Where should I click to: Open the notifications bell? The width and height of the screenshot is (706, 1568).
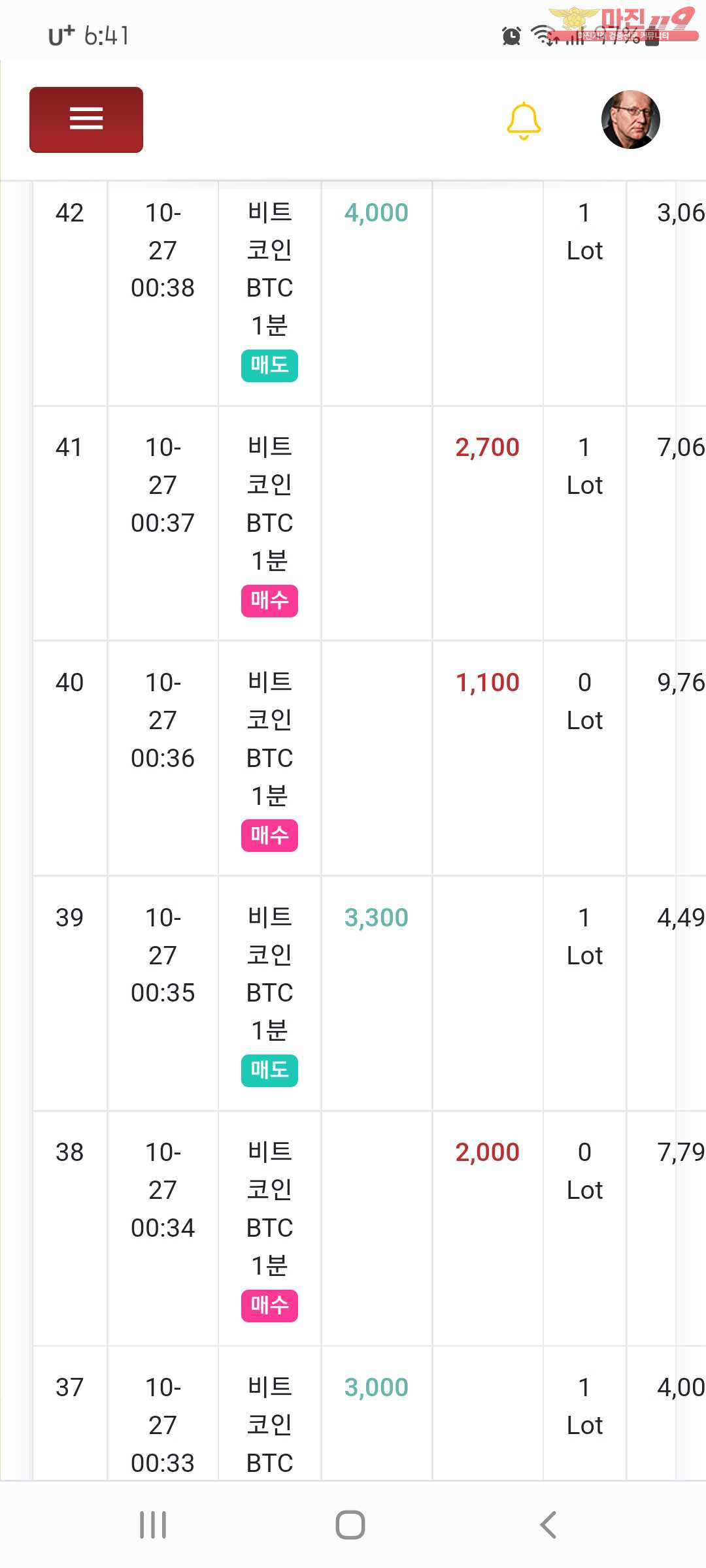point(524,120)
